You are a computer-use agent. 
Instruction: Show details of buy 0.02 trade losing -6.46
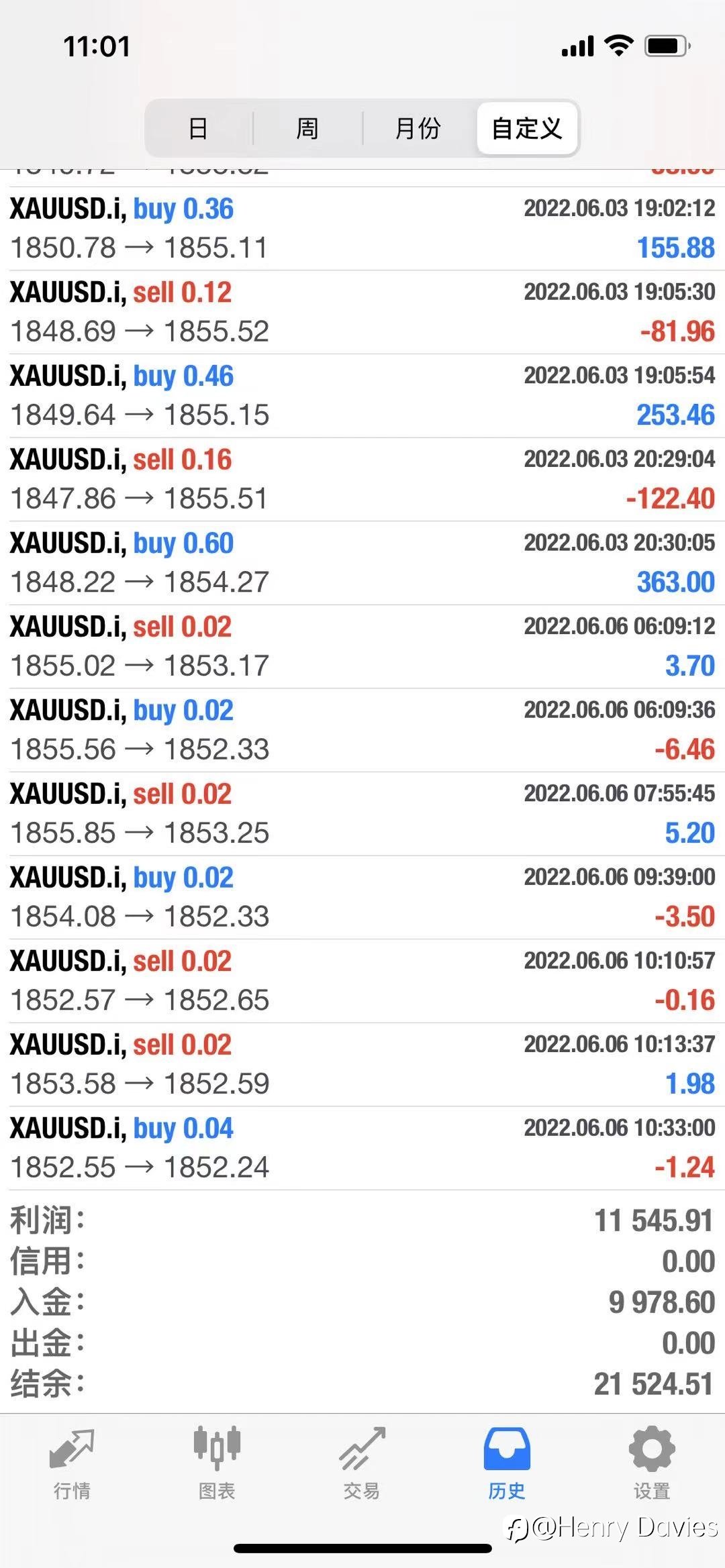click(362, 730)
